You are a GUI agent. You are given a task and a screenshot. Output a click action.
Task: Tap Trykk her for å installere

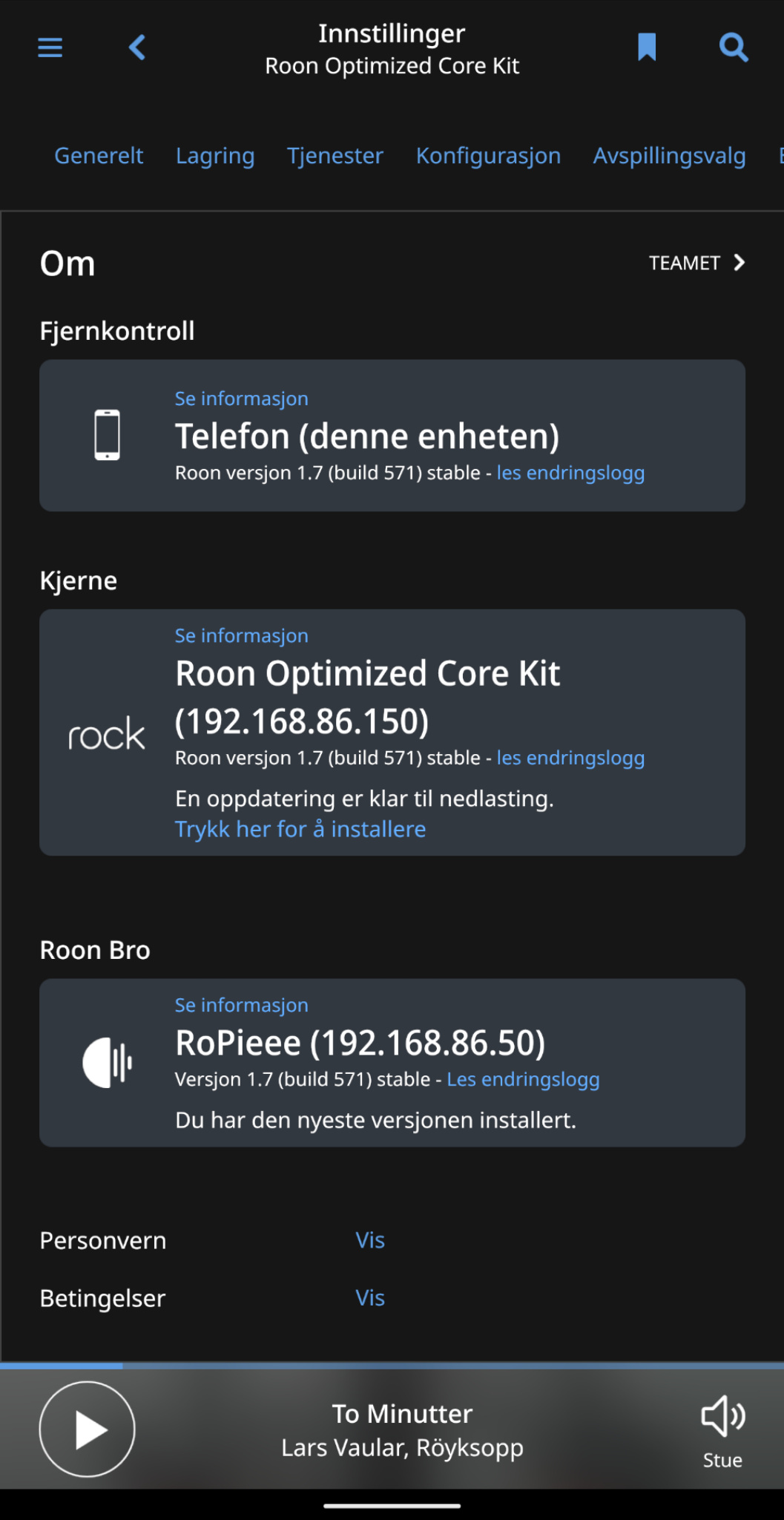pos(300,829)
